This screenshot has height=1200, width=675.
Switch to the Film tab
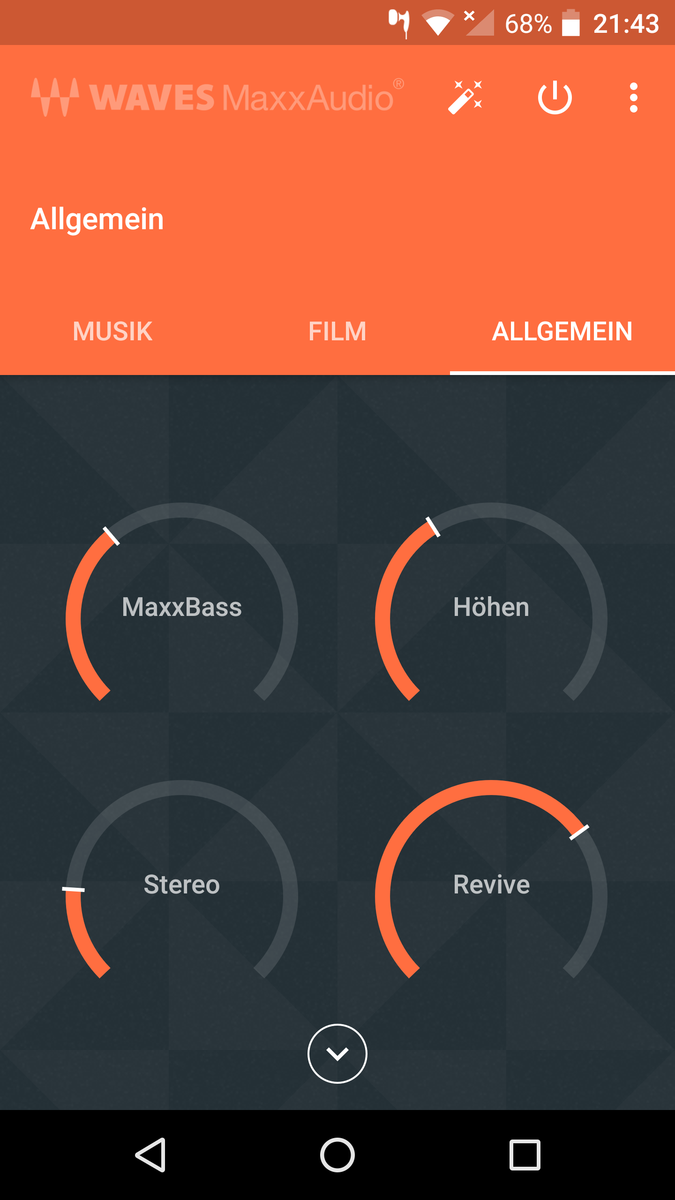[337, 331]
